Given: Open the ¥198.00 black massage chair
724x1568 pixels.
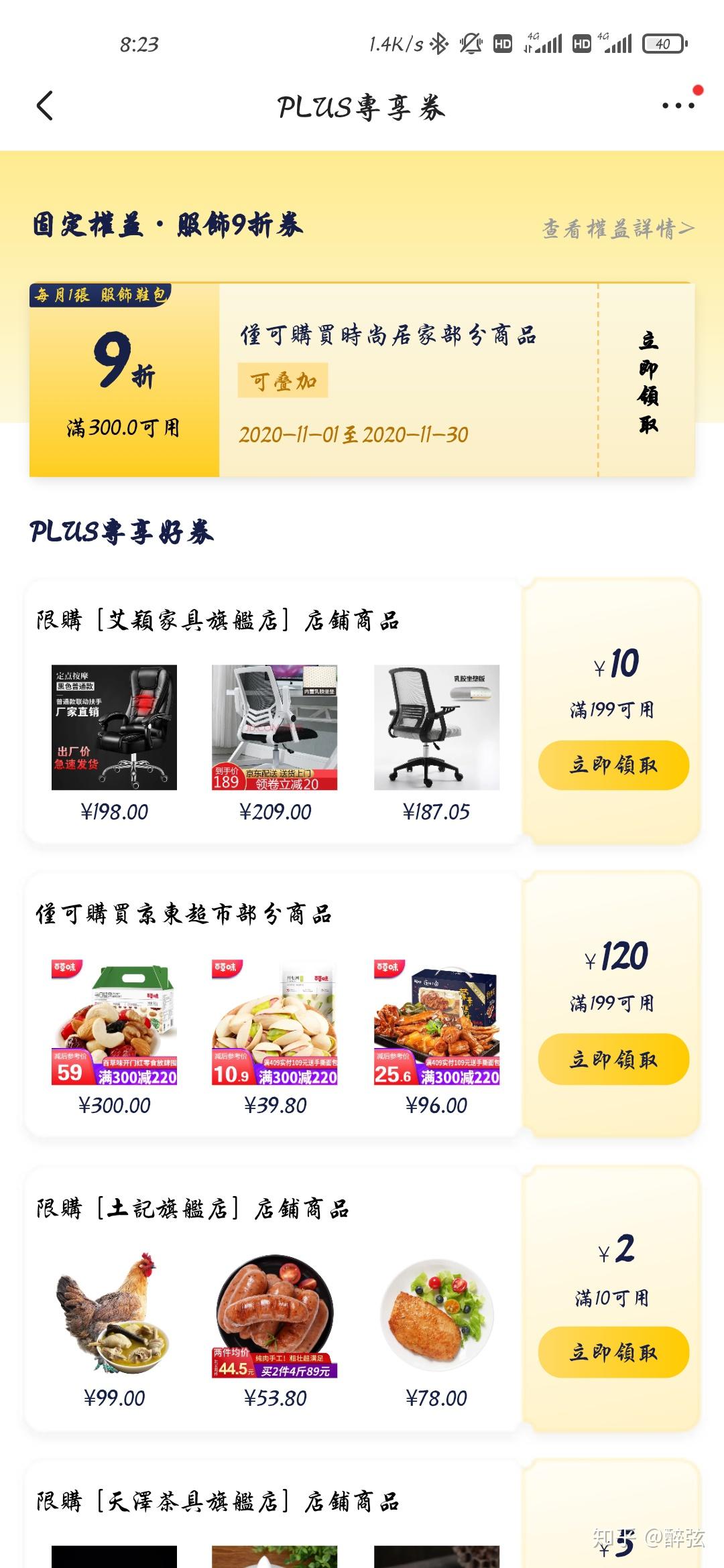Looking at the screenshot, I should (x=114, y=728).
